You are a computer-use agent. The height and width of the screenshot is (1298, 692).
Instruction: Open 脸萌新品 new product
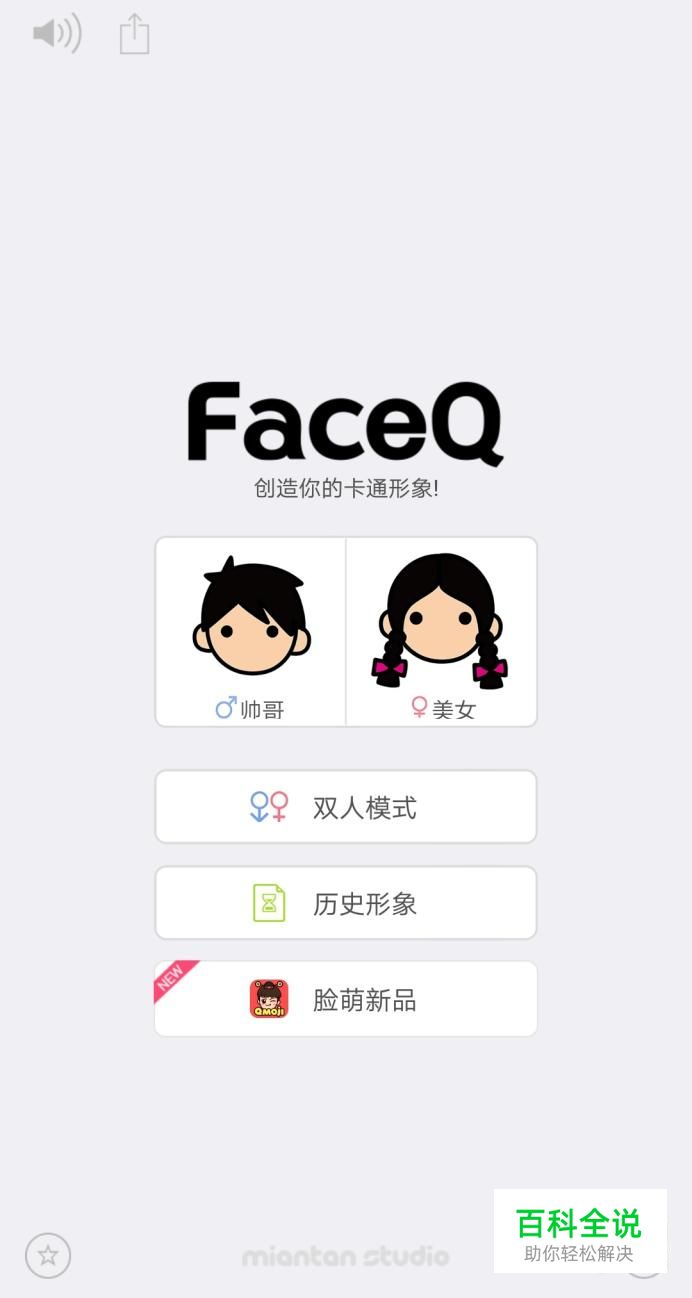tap(345, 999)
